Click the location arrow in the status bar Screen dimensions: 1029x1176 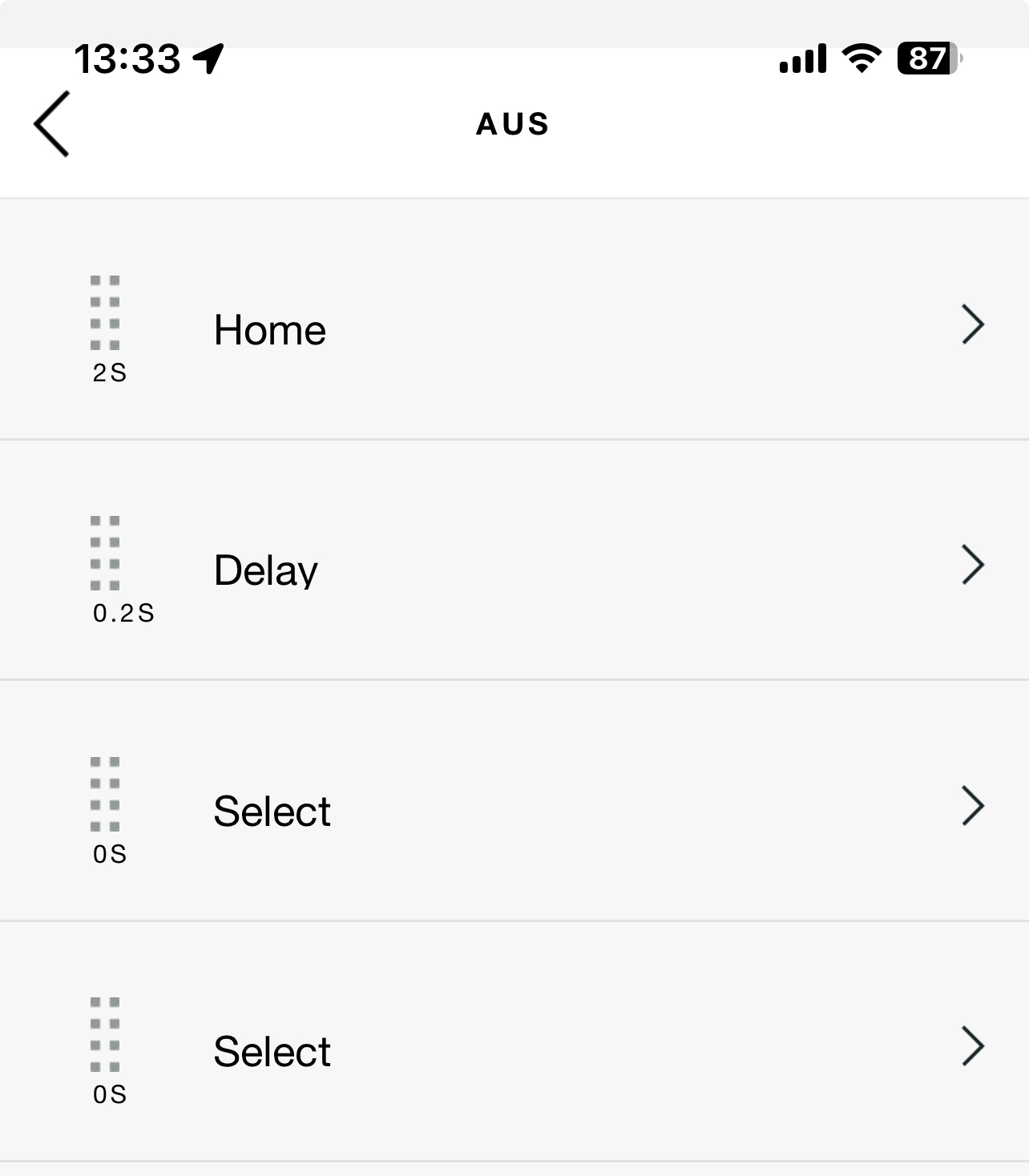(x=207, y=58)
